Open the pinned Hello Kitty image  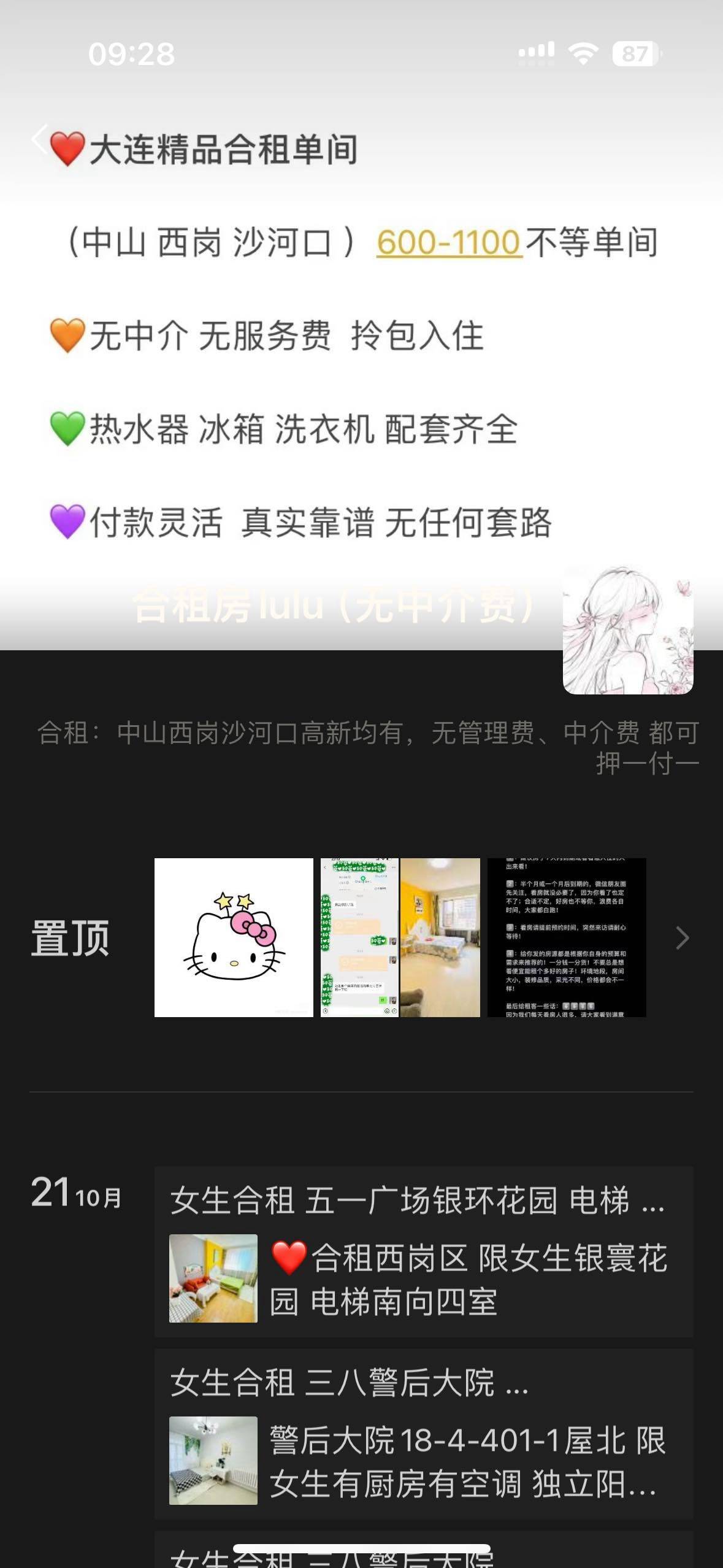coord(234,937)
